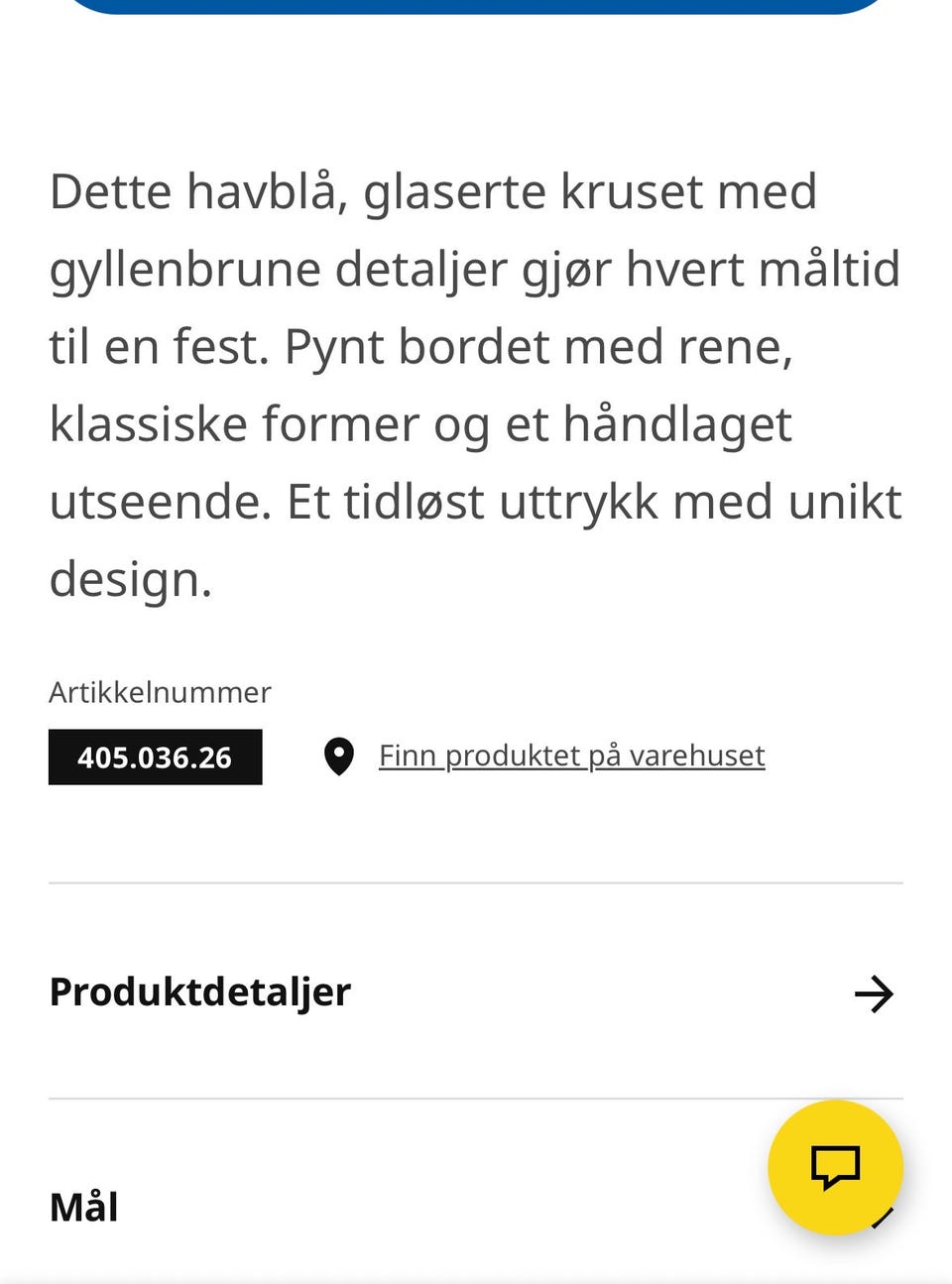The height and width of the screenshot is (1284, 952).
Task: Expand the Produktdetaljer section
Action: pyautogui.click(x=199, y=992)
